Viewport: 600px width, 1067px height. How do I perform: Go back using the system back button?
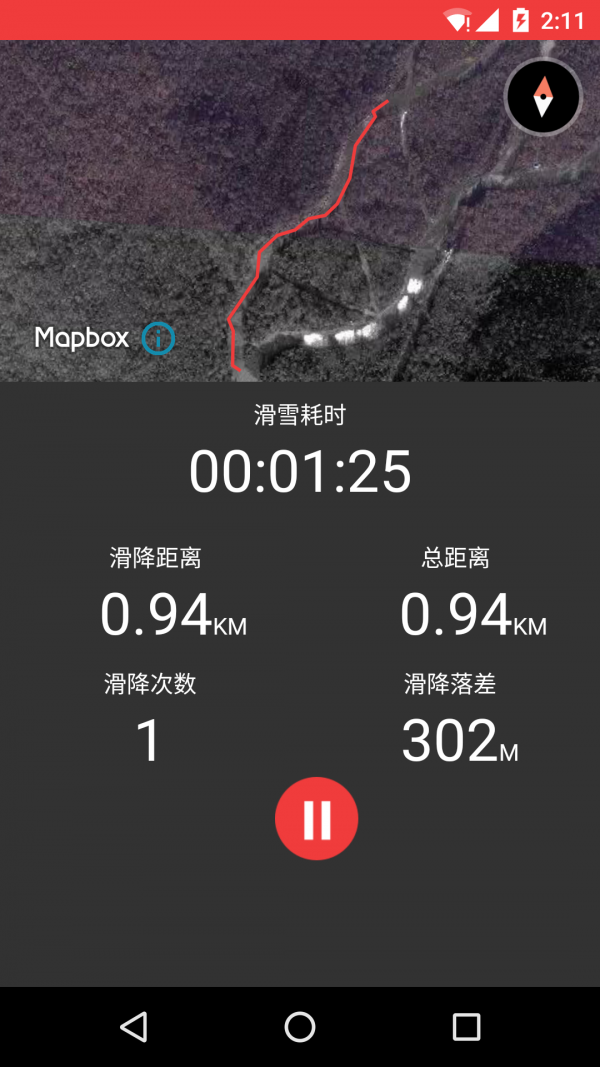point(133,1026)
